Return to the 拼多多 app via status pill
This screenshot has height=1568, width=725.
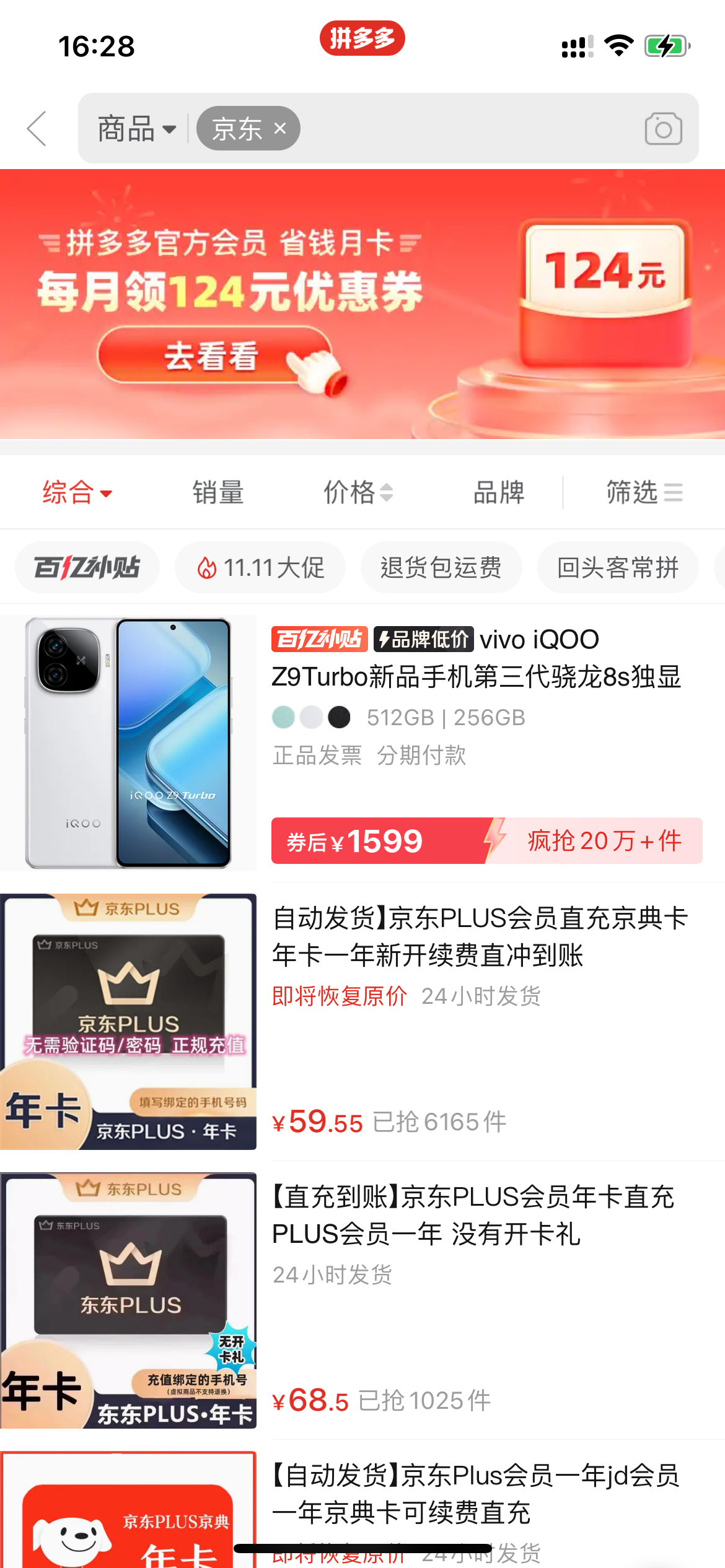[x=362, y=38]
